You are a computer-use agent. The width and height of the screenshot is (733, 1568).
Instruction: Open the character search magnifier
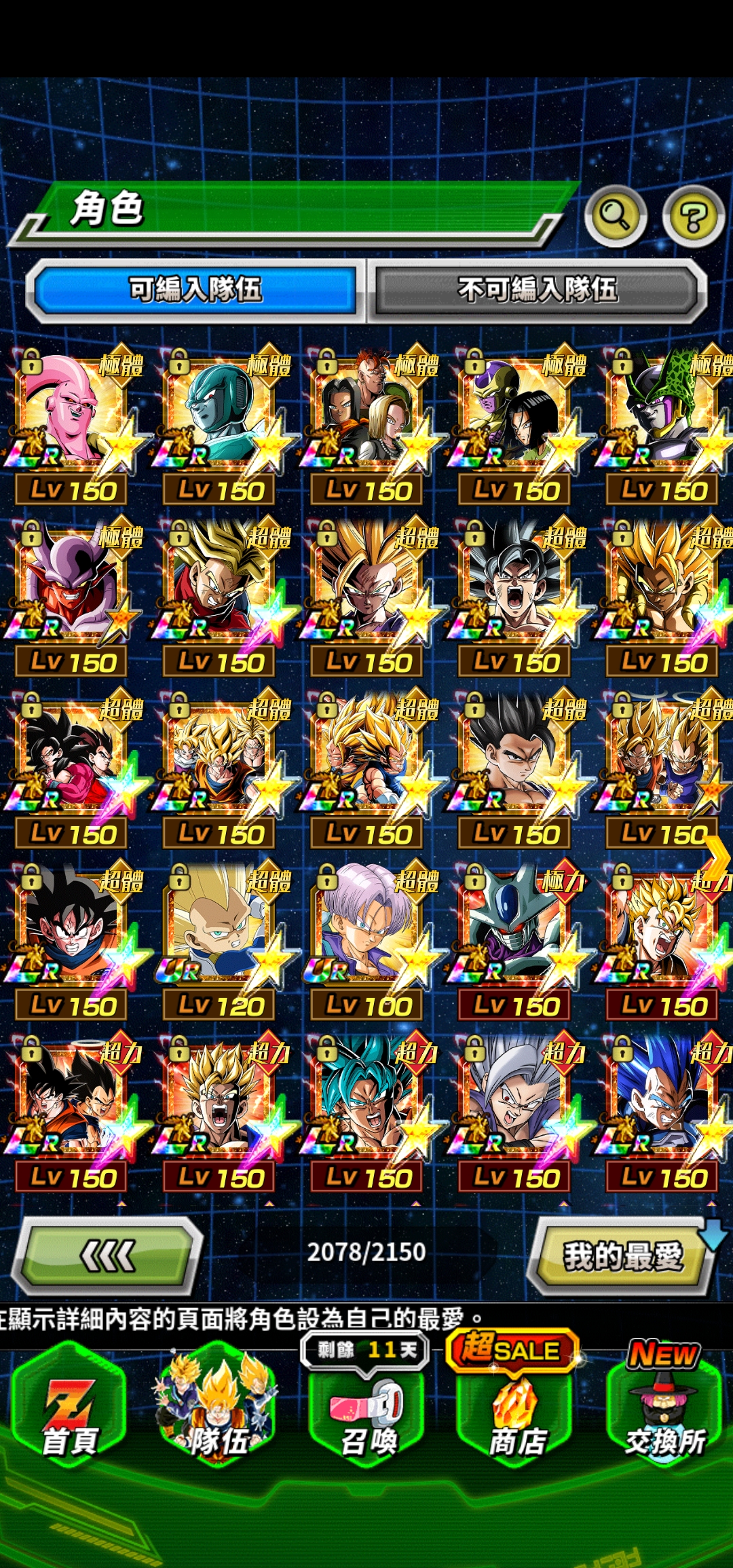pos(616,216)
